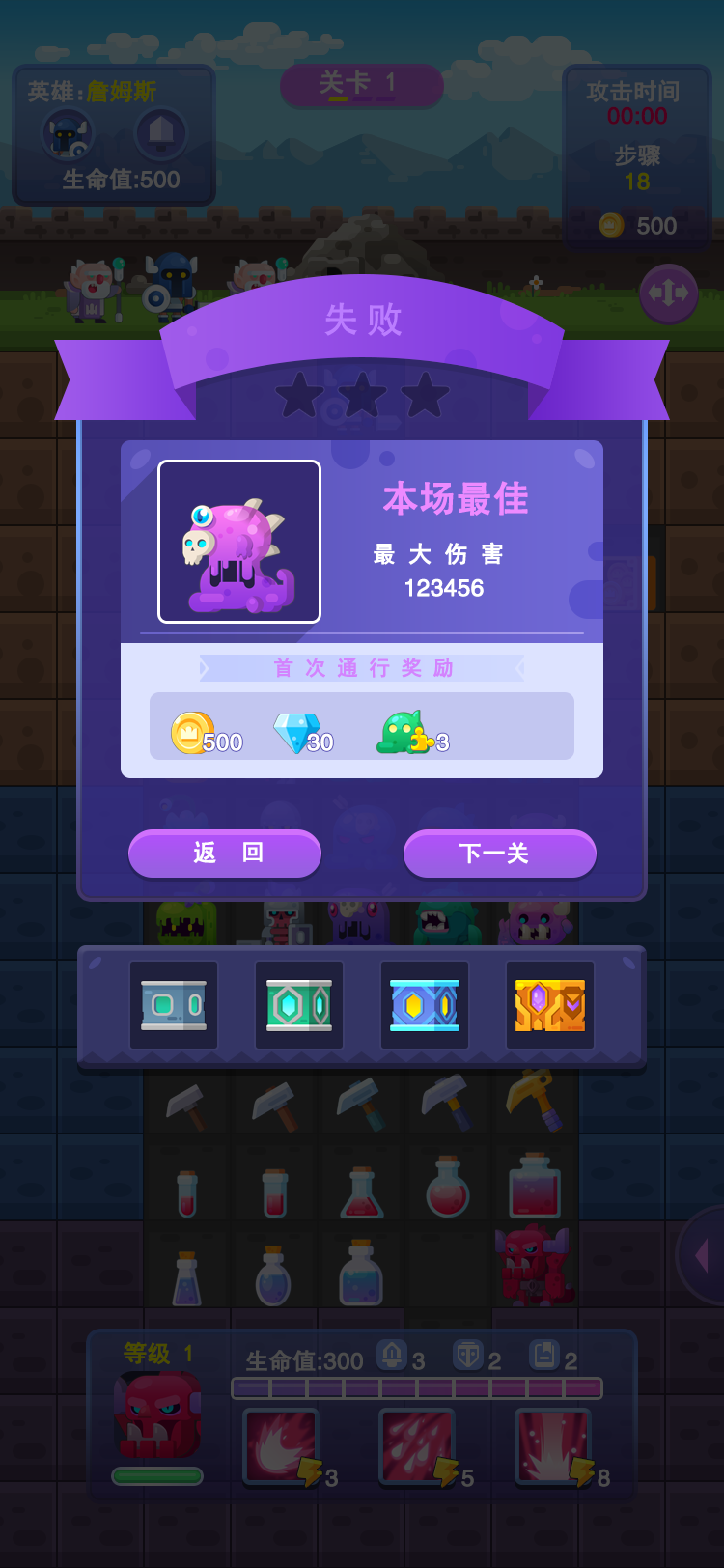The height and width of the screenshot is (1568, 724).
Task: Click the 返回 button
Action: coord(224,854)
